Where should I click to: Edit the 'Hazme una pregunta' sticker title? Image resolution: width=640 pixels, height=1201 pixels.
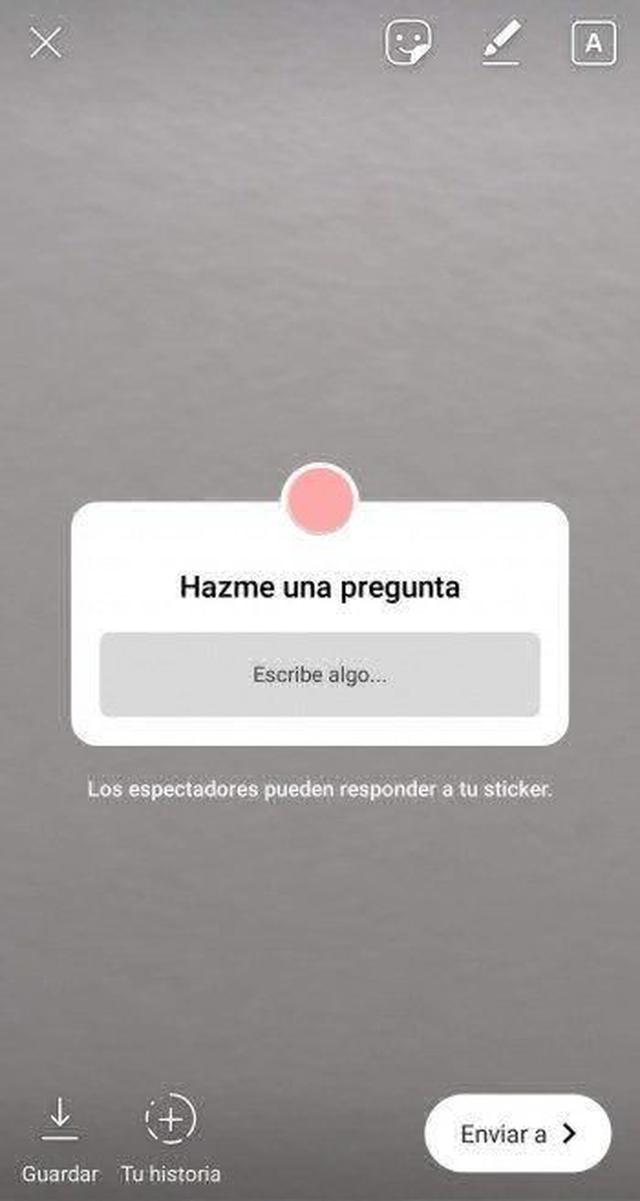pos(320,587)
